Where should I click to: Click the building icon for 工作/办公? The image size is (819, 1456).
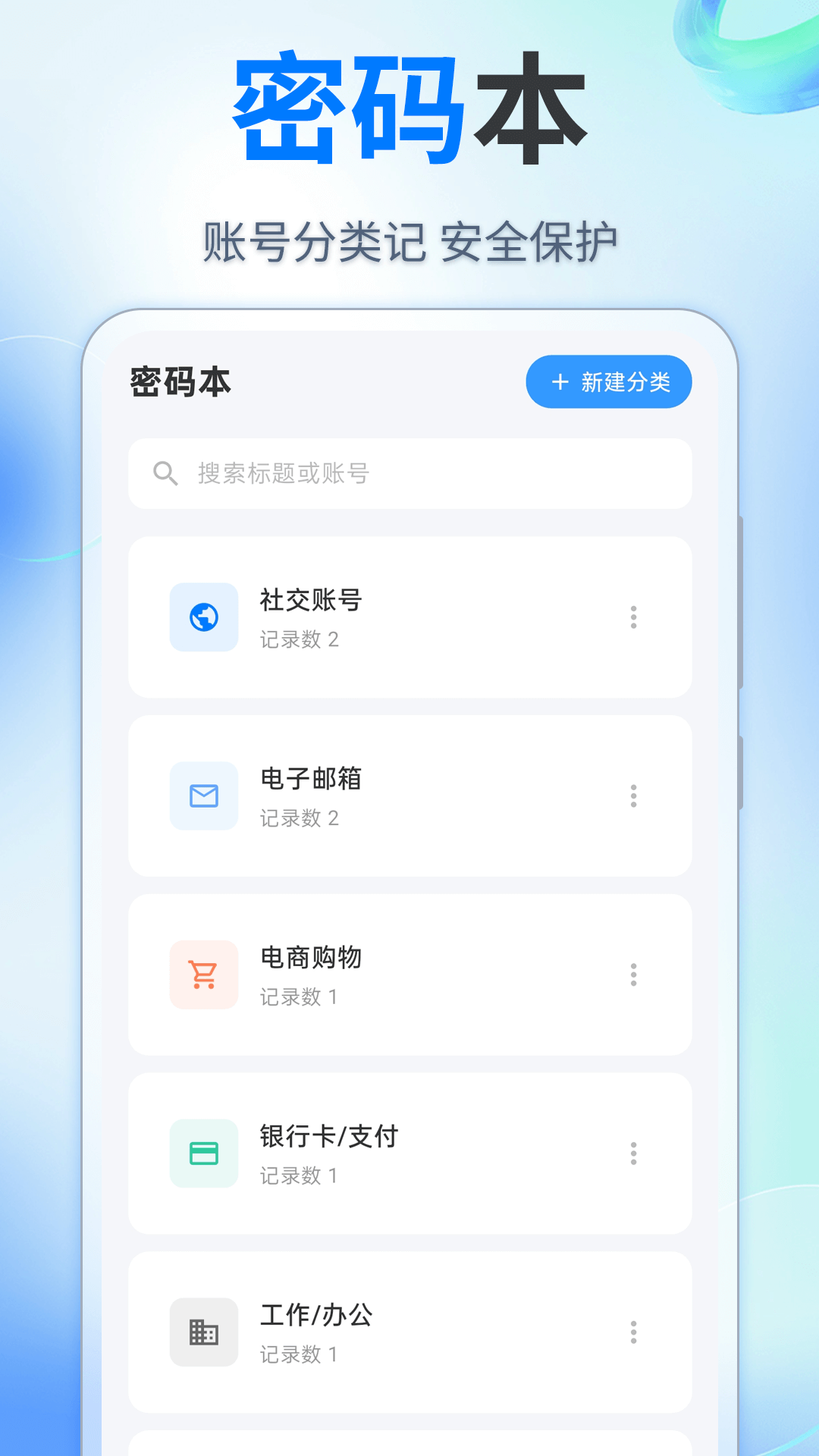pyautogui.click(x=203, y=1332)
